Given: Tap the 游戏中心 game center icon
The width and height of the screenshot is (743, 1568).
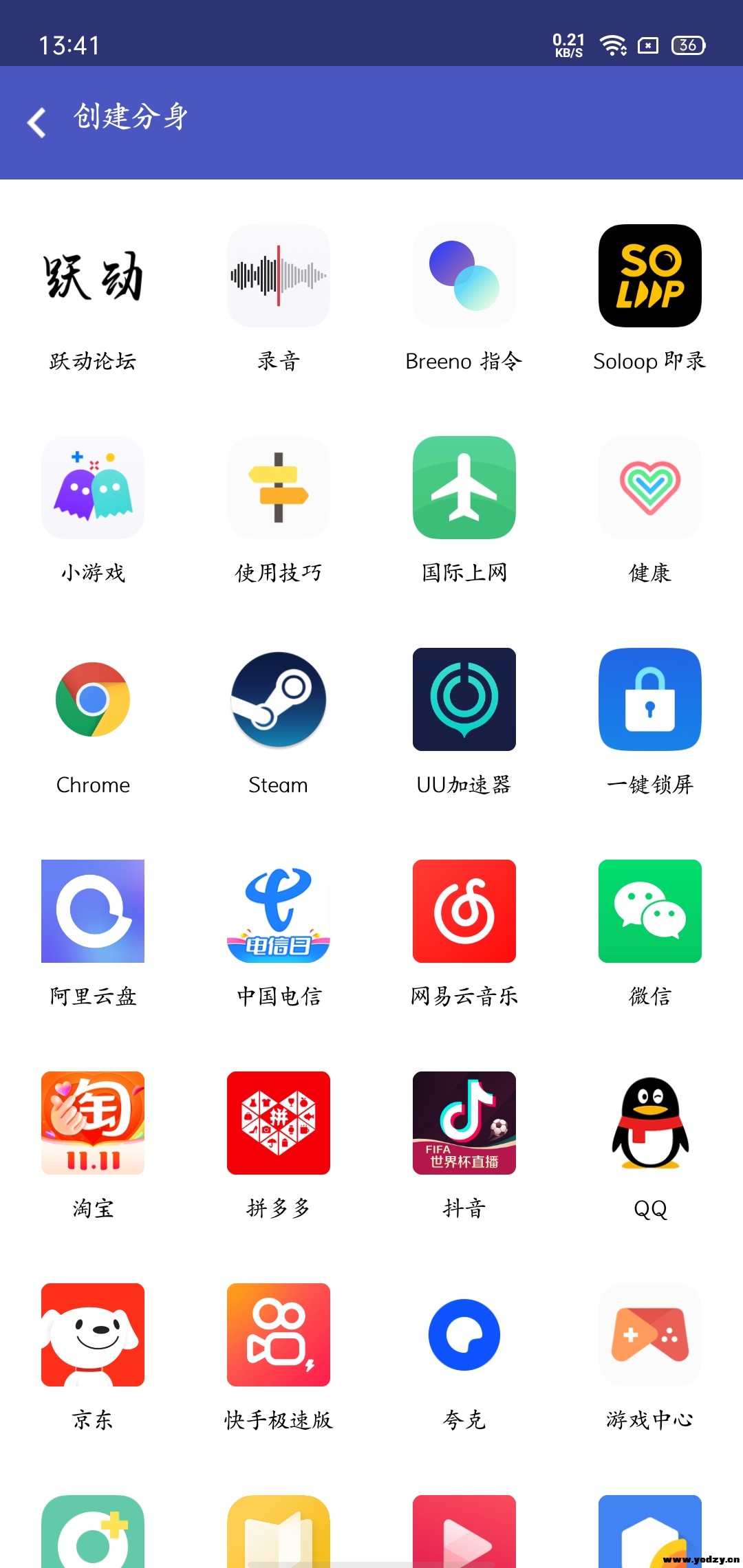Looking at the screenshot, I should click(649, 1334).
